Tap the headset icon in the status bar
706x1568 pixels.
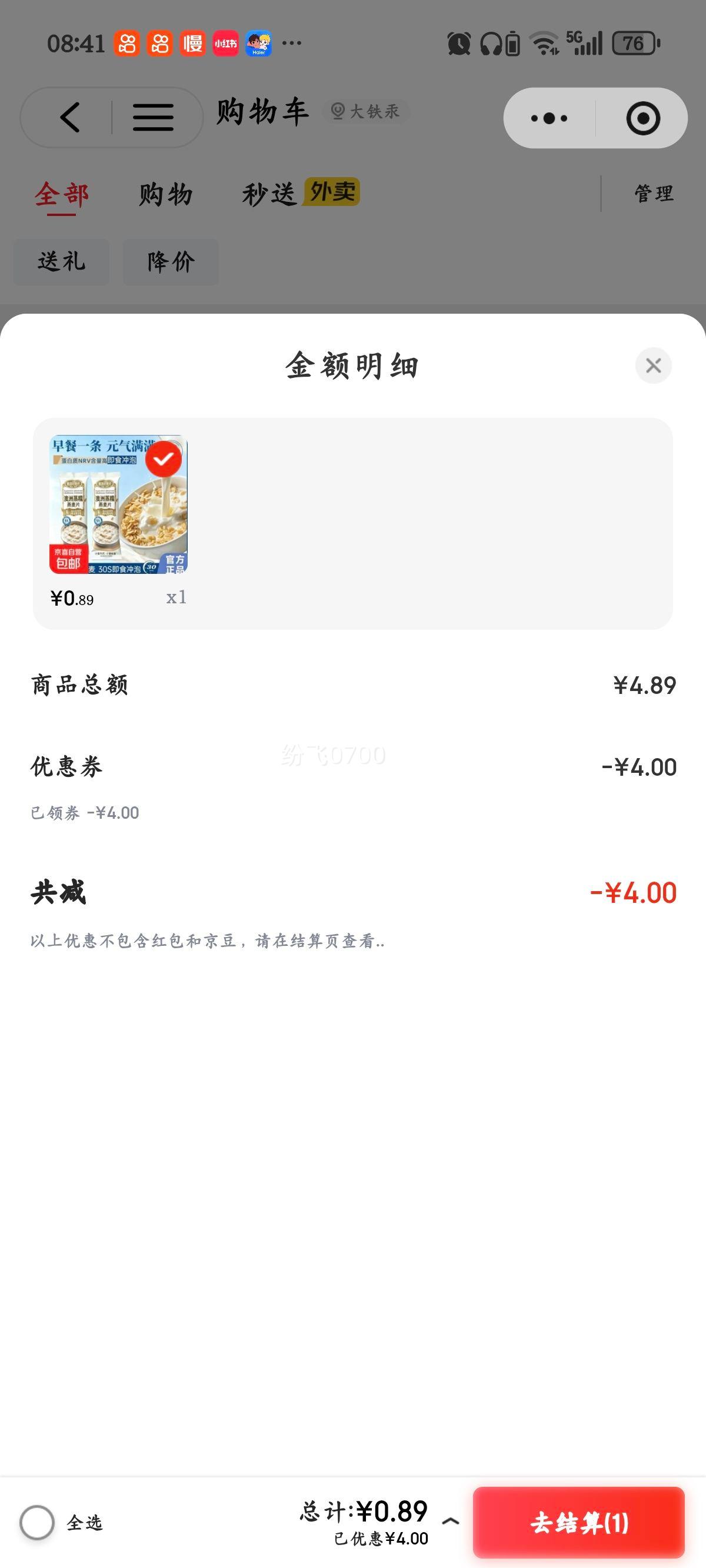[491, 42]
